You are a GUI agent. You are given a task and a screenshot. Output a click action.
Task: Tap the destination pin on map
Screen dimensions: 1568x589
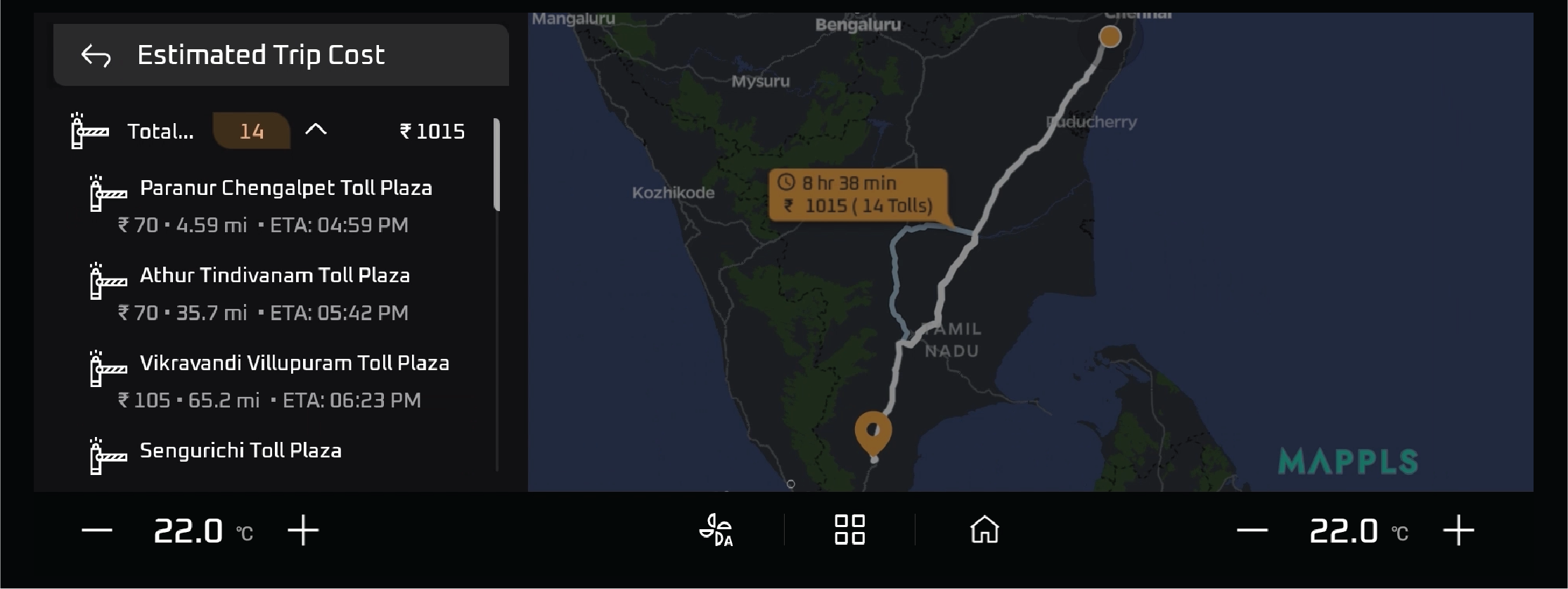873,431
